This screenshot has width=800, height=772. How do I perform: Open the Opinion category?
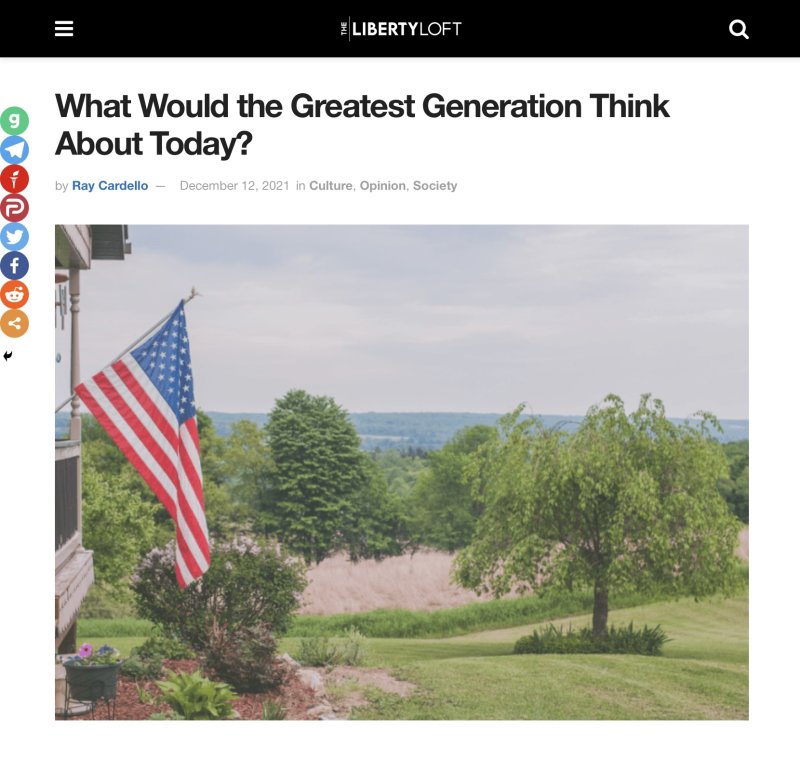[x=383, y=186]
